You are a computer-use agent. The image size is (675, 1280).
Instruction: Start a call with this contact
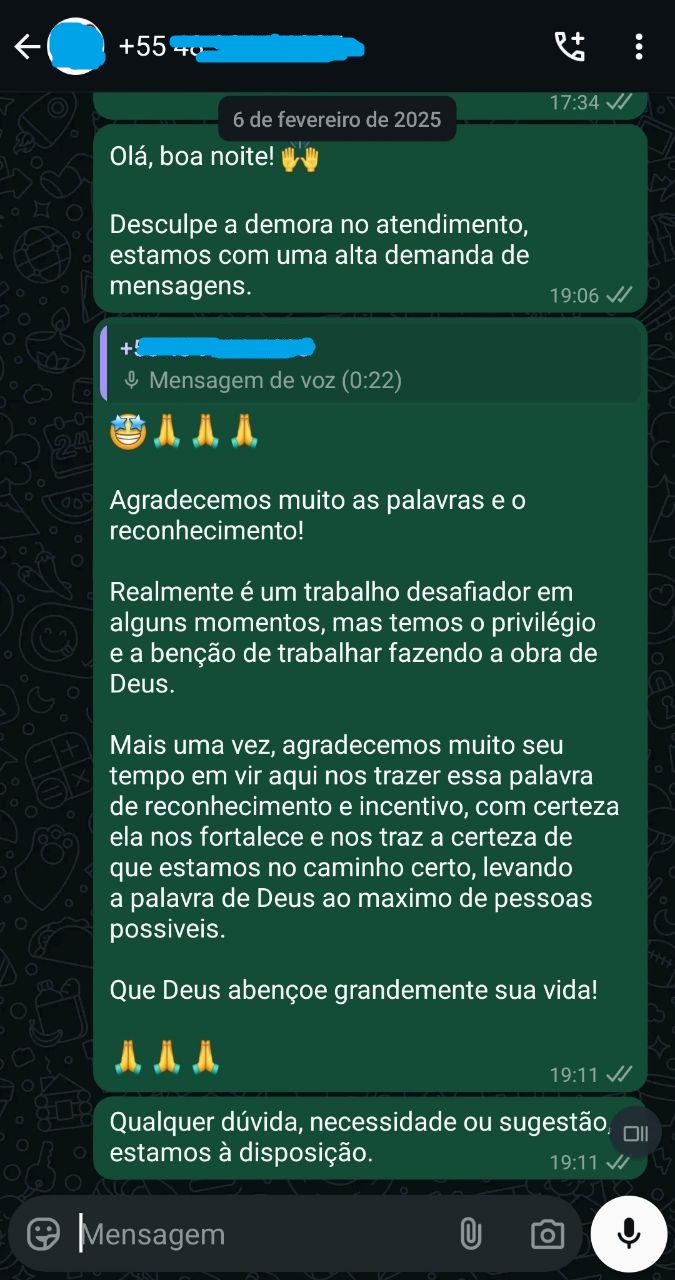pyautogui.click(x=570, y=46)
